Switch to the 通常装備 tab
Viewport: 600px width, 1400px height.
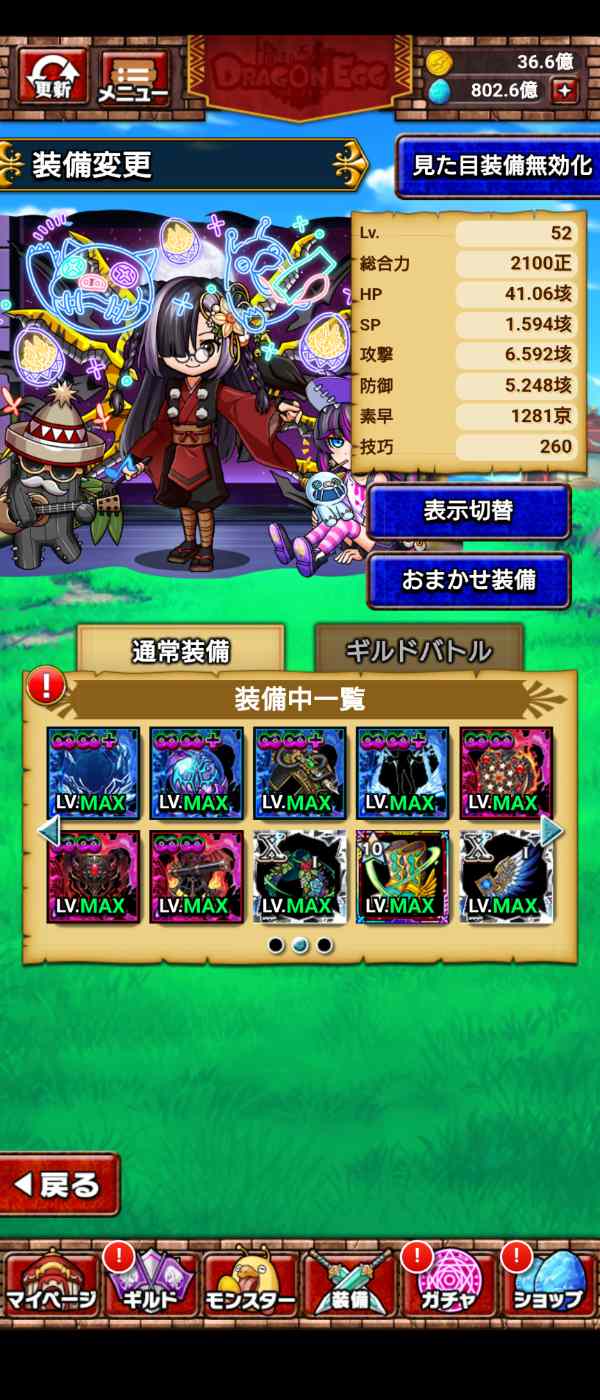(x=181, y=651)
